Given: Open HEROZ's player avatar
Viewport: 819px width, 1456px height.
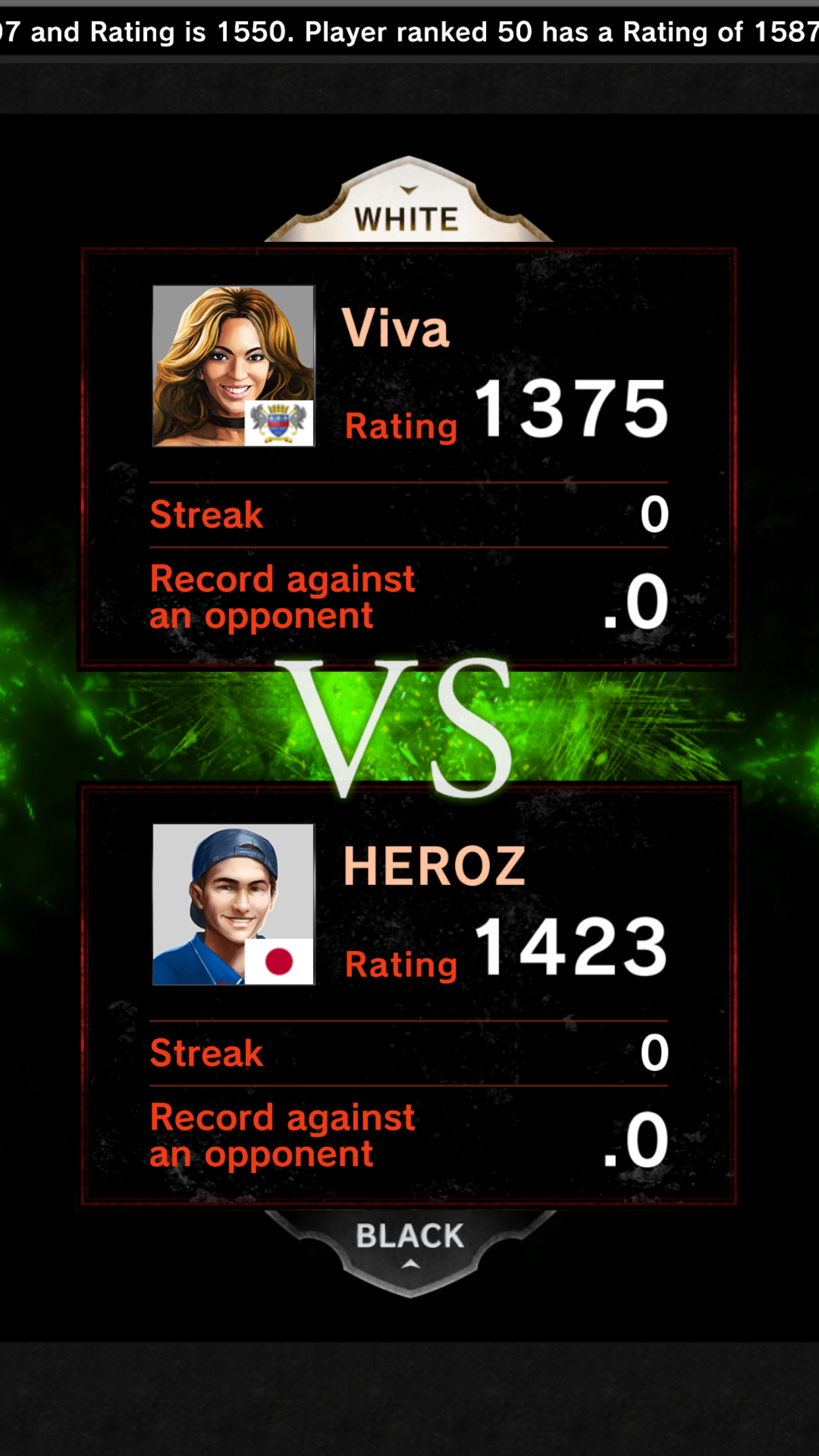Looking at the screenshot, I should (x=233, y=904).
